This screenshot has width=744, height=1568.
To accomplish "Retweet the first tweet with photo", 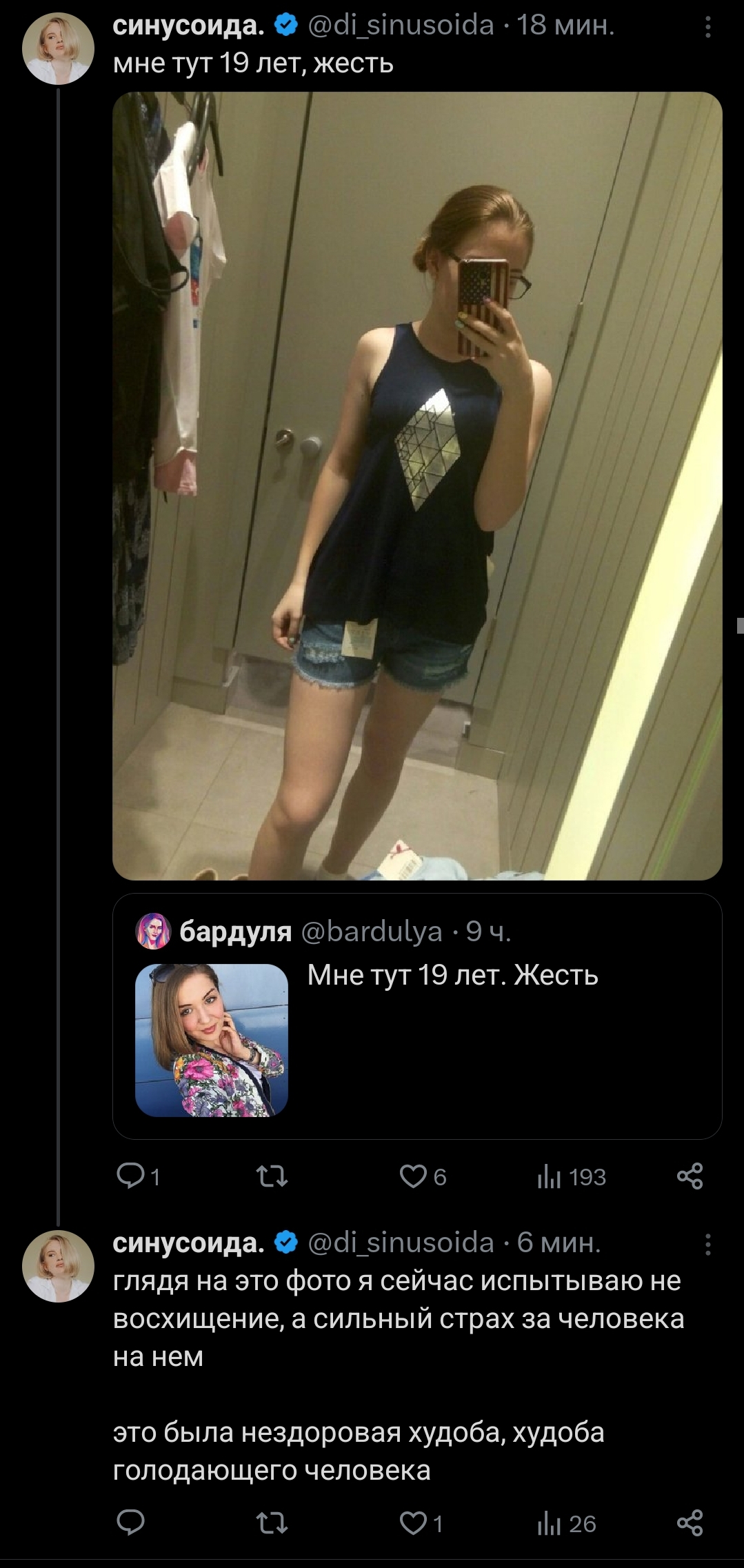I will point(272,1176).
